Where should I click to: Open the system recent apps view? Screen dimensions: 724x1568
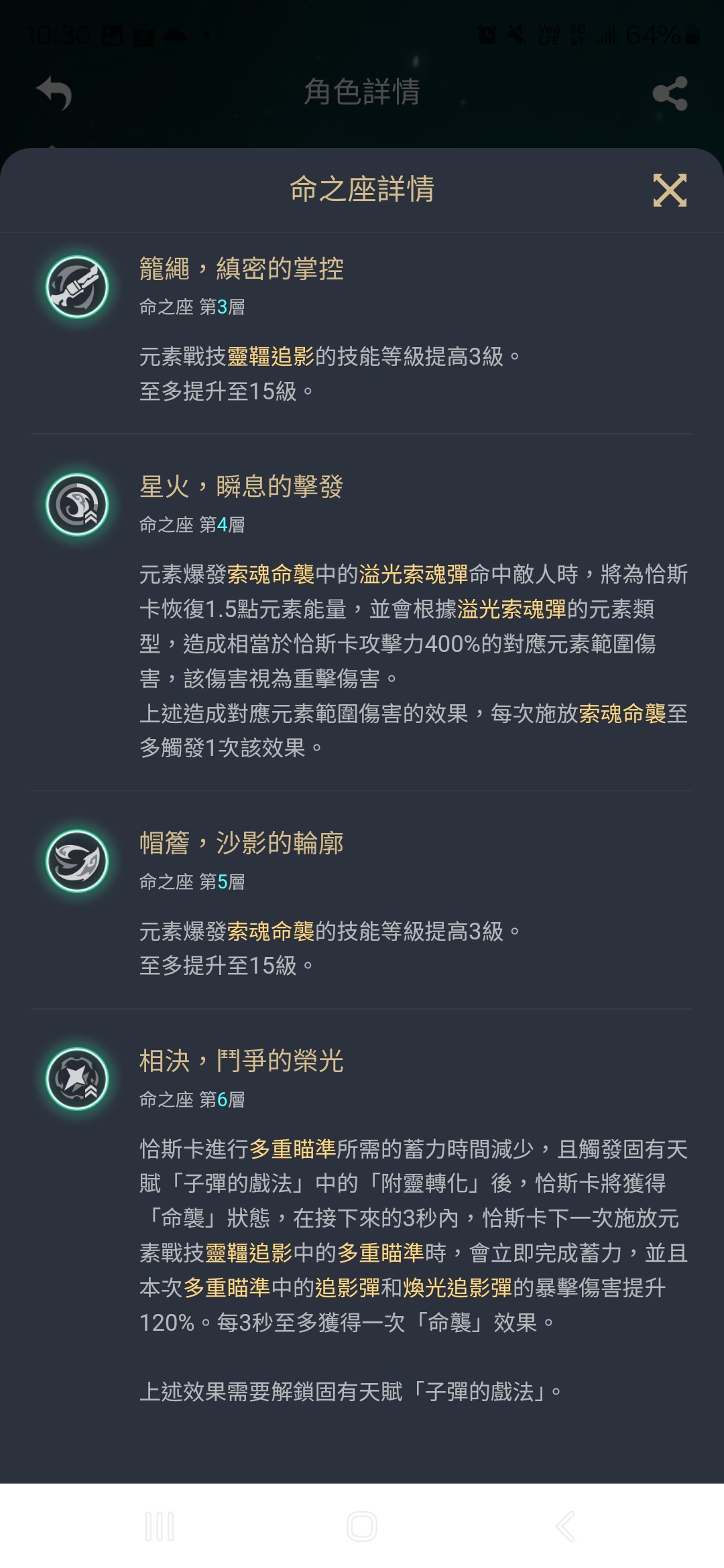click(x=160, y=1526)
